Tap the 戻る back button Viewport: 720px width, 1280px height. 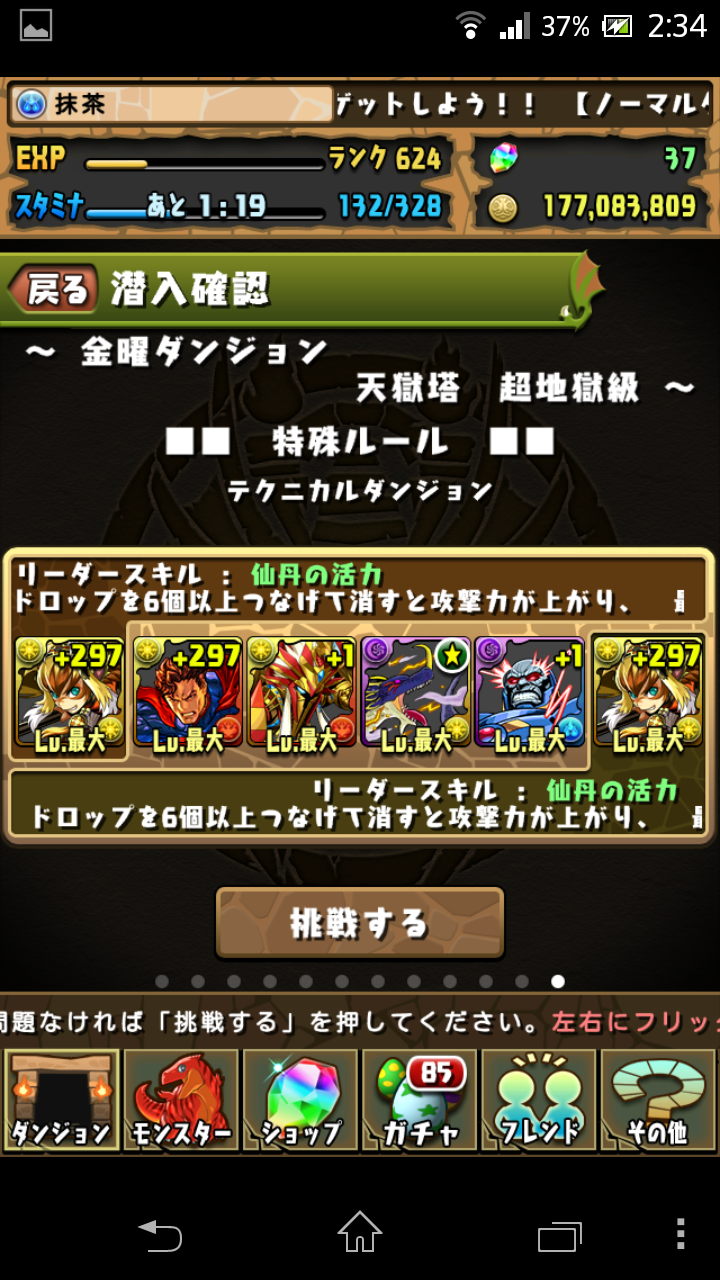point(55,291)
